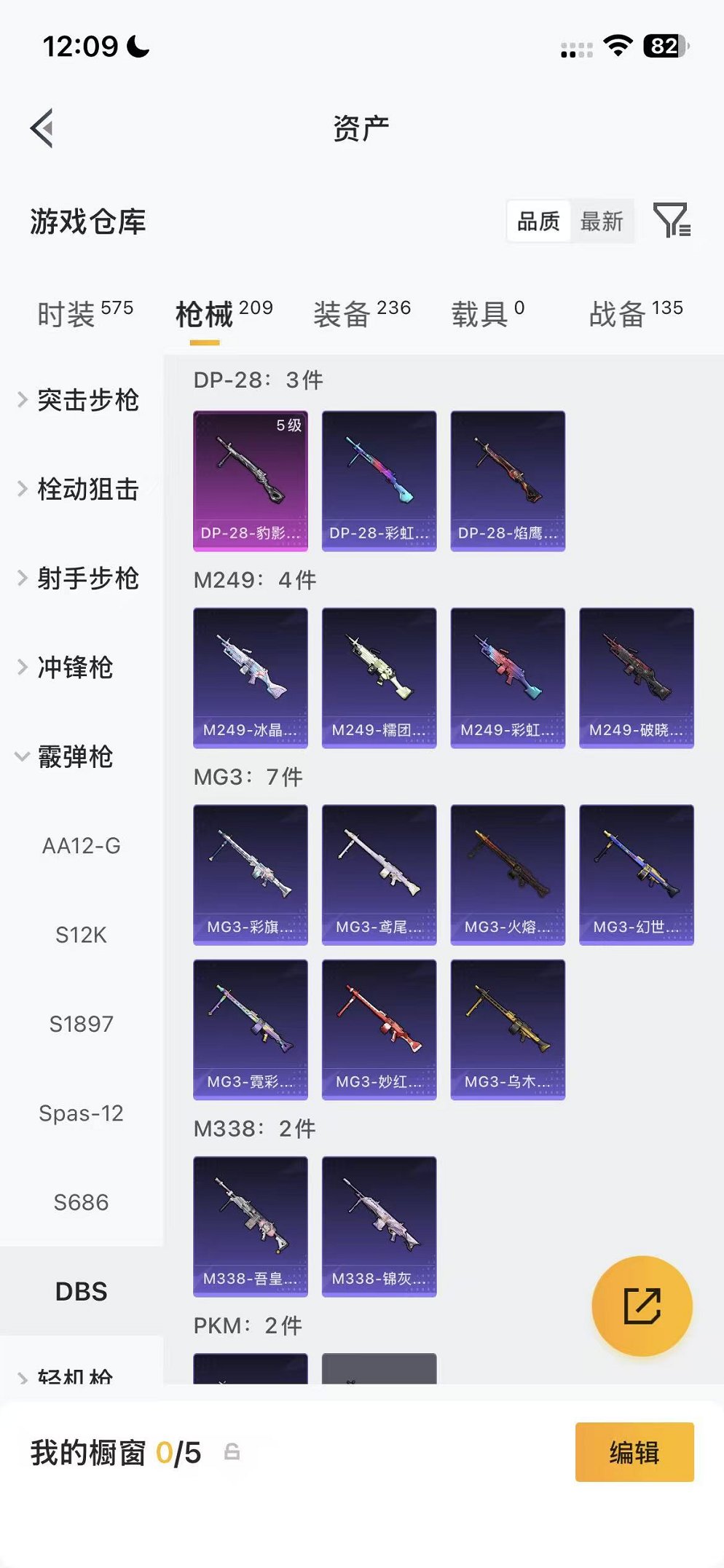Expand the 冲锋枪 category
This screenshot has width=724, height=1568.
click(66, 667)
